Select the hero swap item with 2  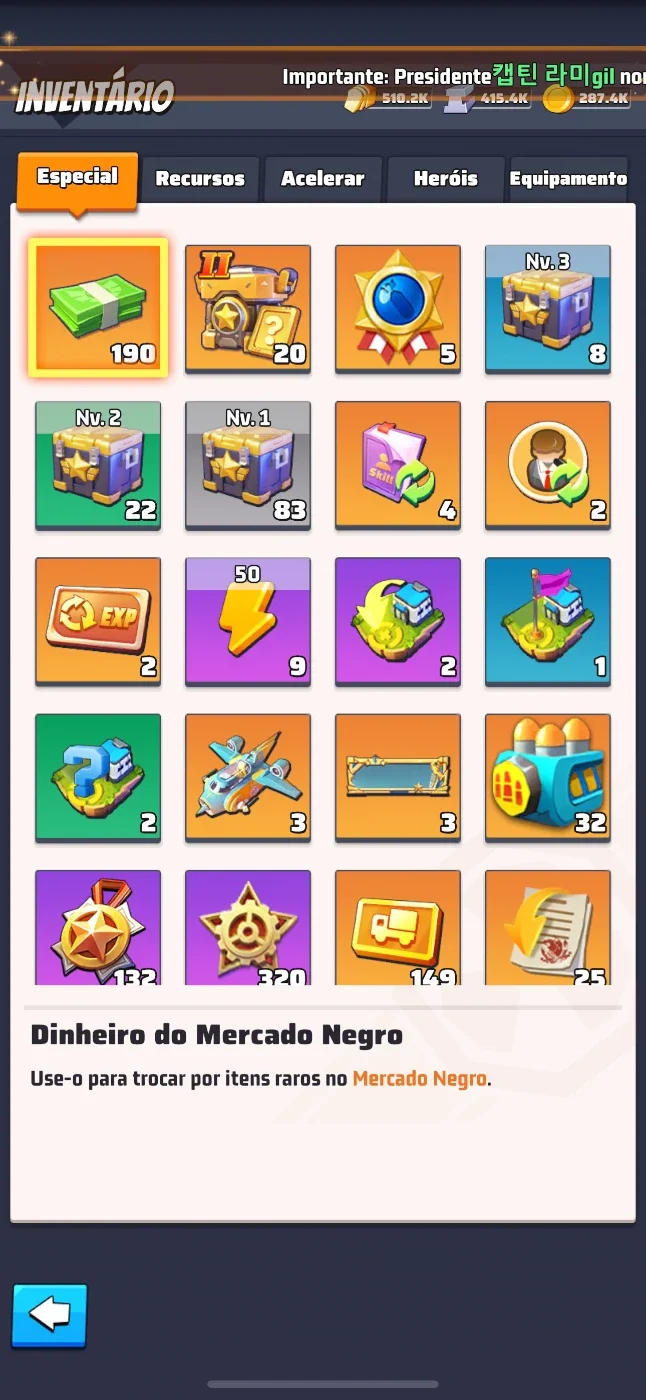coord(548,465)
